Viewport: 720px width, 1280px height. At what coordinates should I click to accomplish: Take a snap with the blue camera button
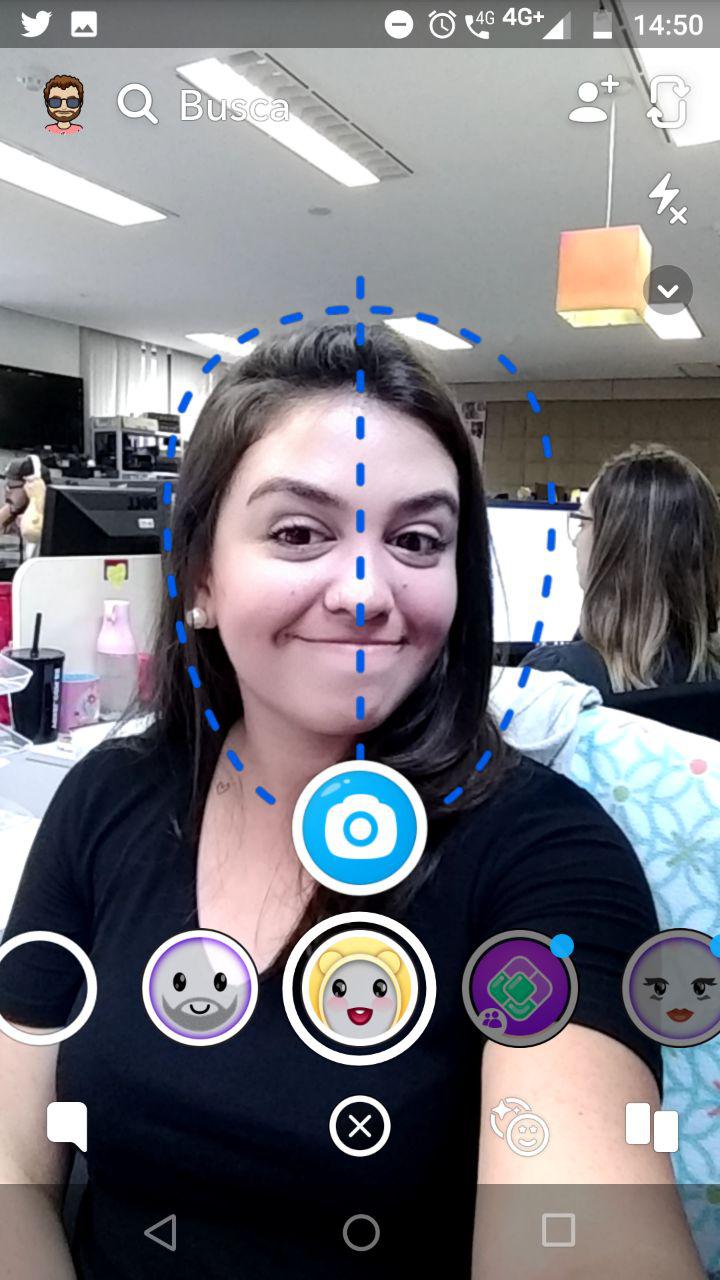tap(360, 828)
